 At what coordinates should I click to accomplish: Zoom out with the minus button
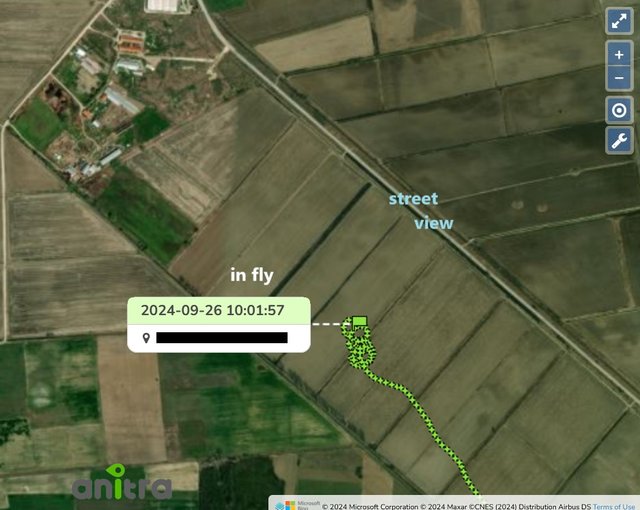point(619,77)
